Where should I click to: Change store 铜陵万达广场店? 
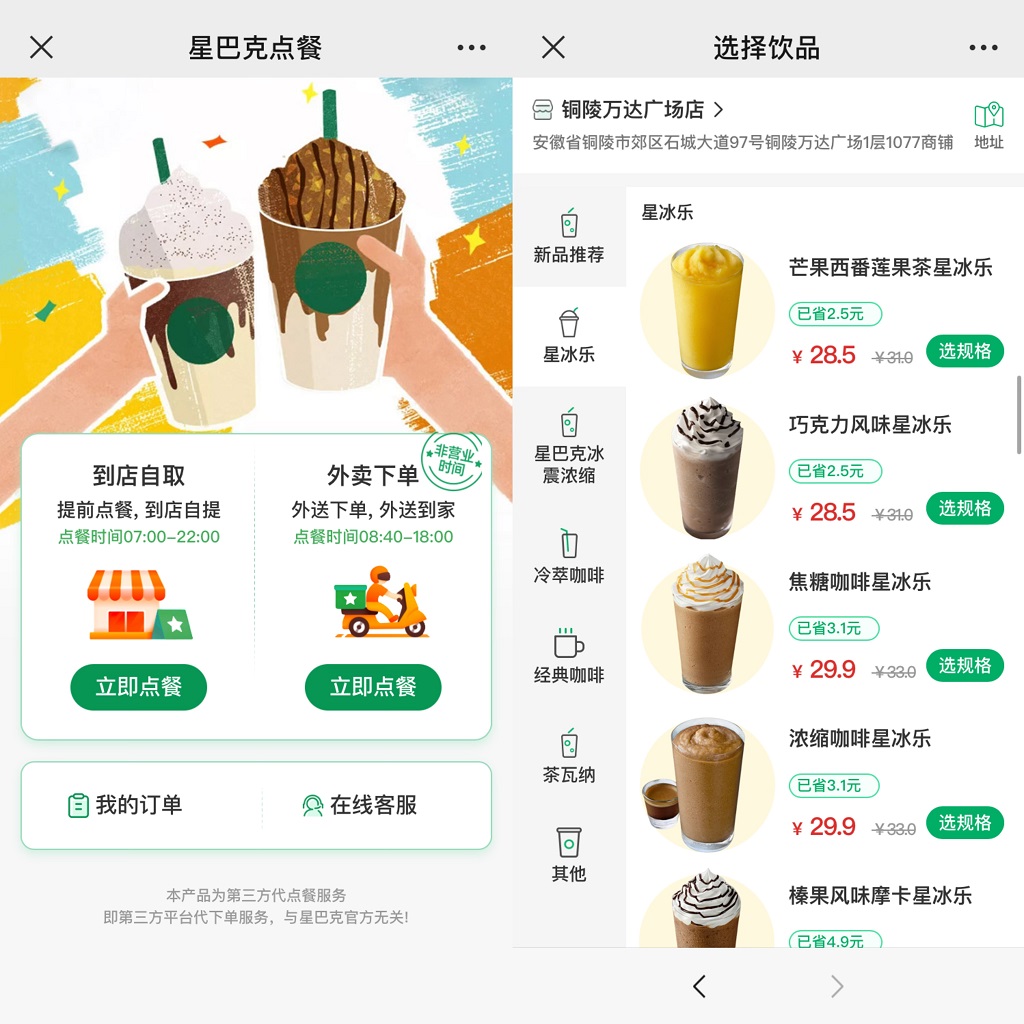tap(632, 109)
